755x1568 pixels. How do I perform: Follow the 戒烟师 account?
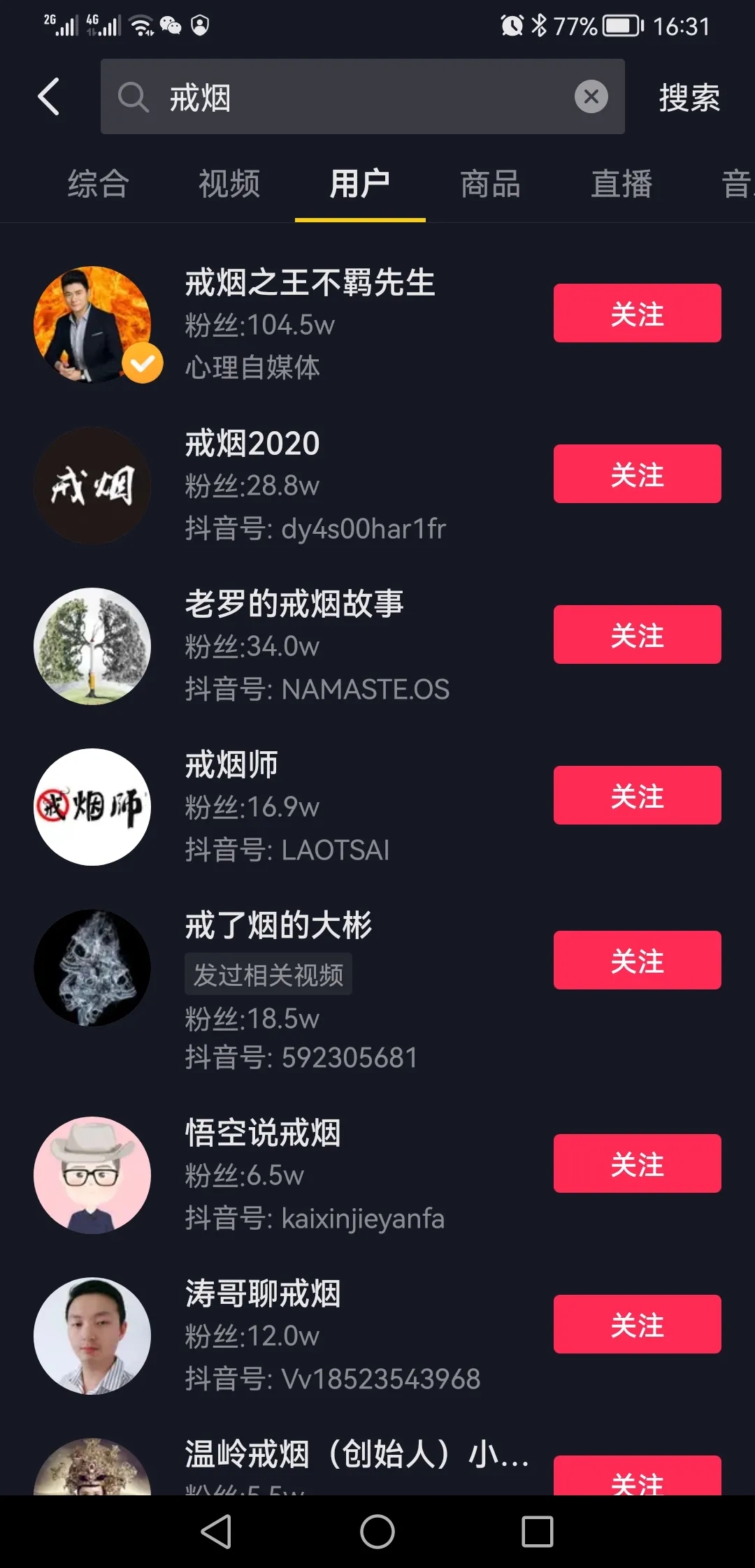tap(637, 795)
